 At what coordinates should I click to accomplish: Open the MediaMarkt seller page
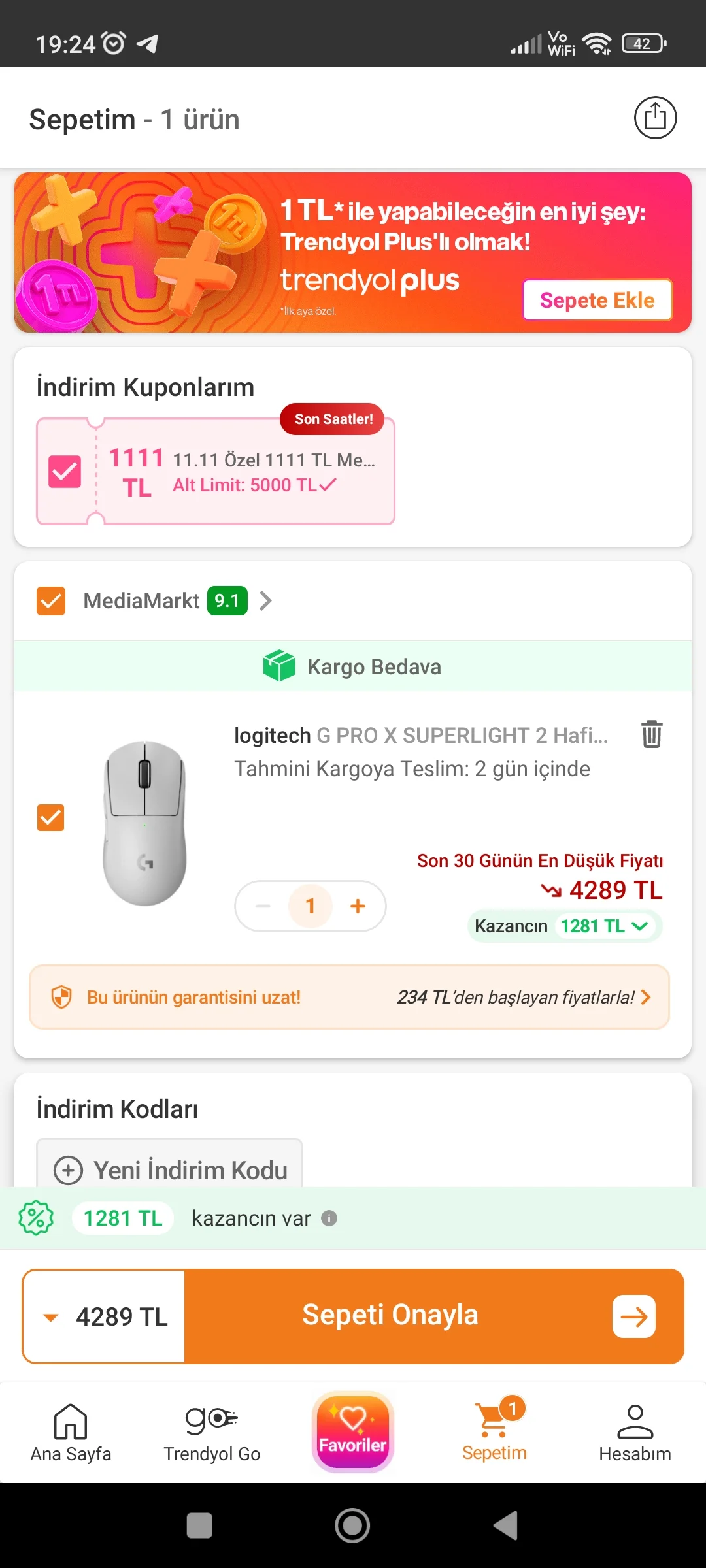point(265,601)
